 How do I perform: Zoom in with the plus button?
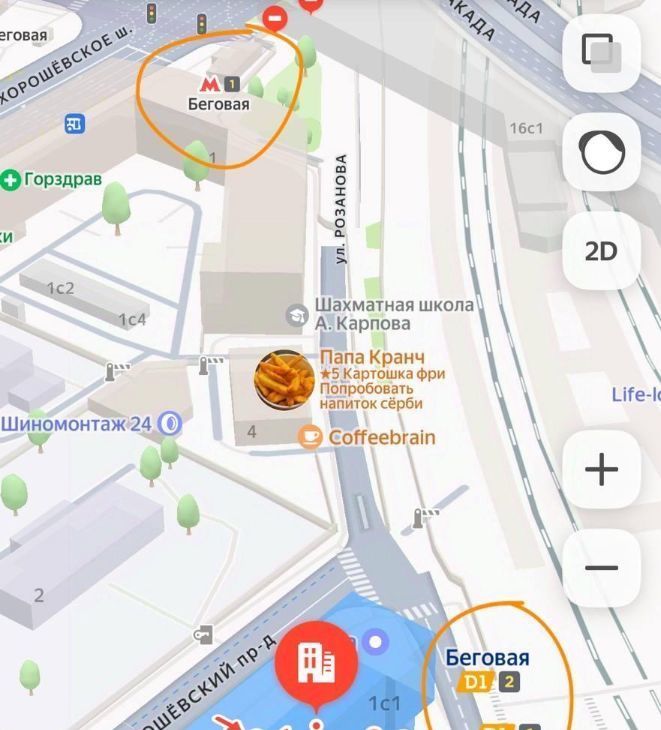(601, 469)
